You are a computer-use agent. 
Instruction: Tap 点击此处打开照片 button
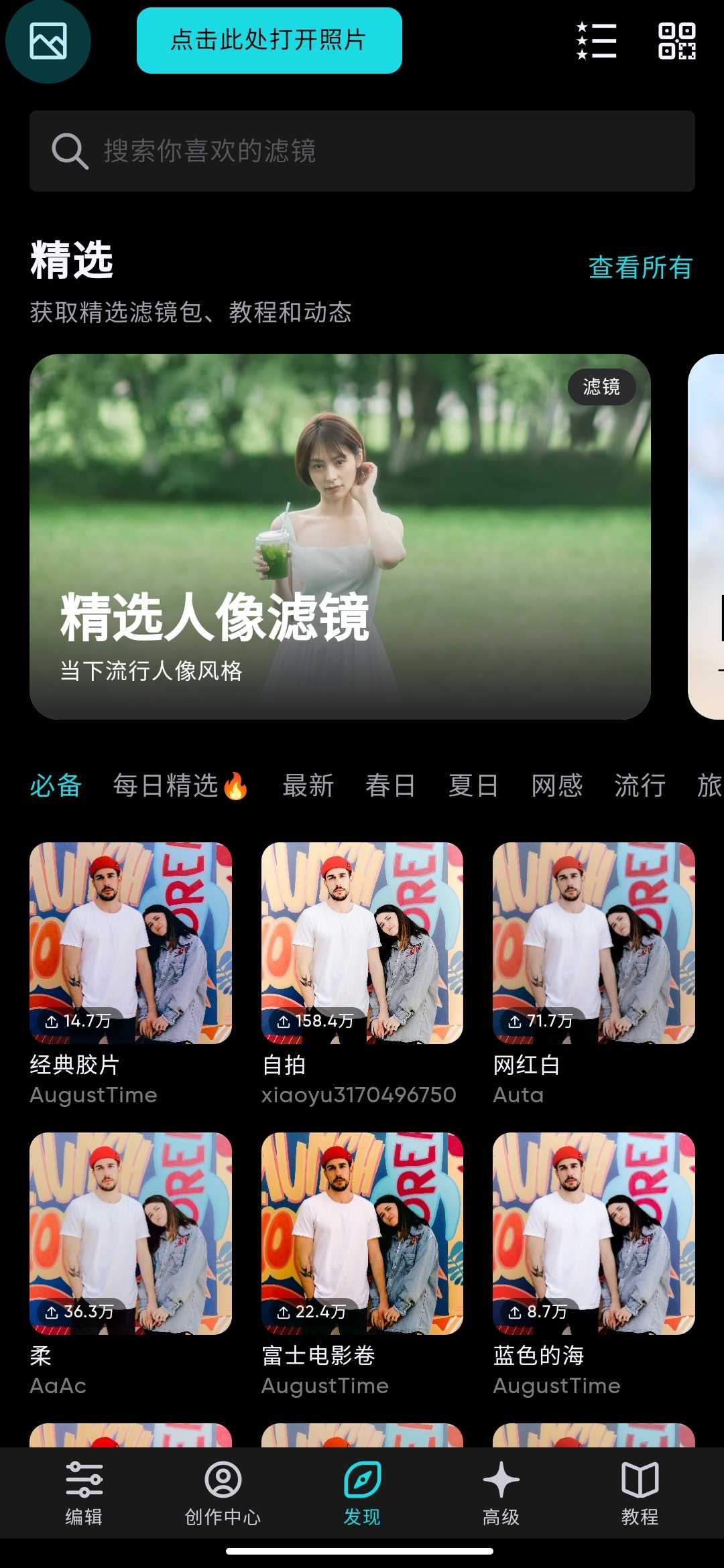pyautogui.click(x=269, y=40)
